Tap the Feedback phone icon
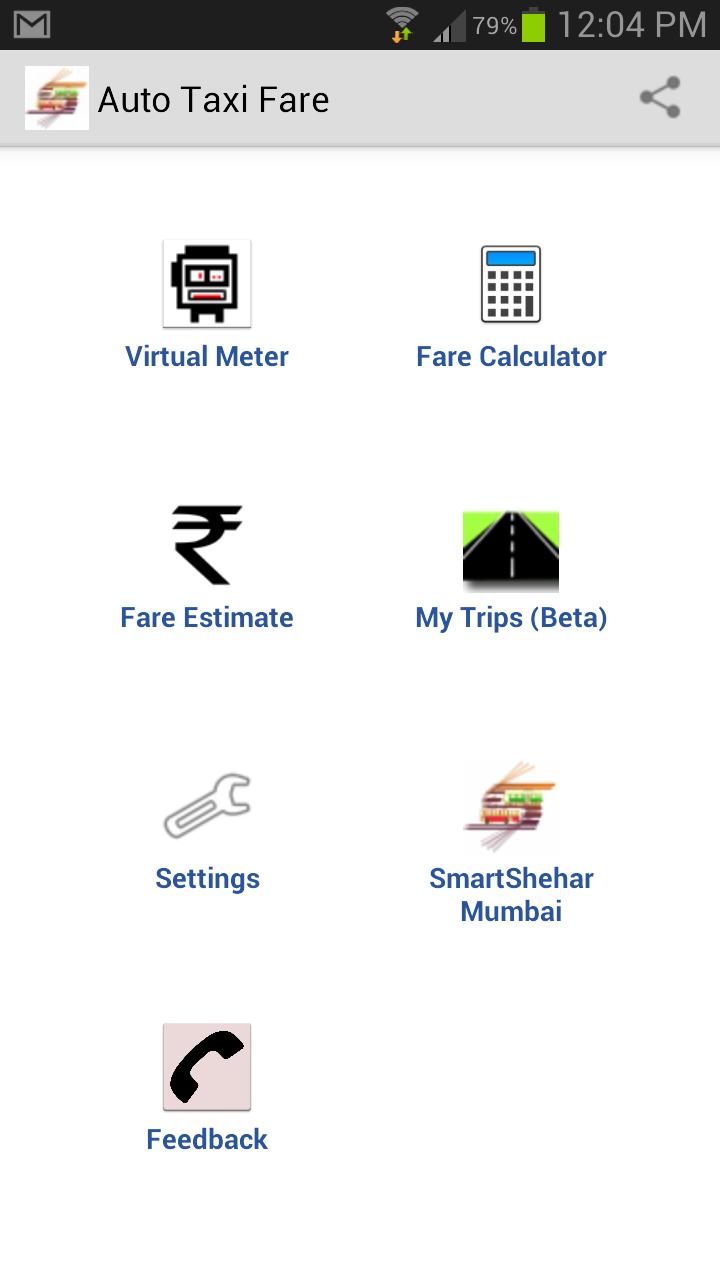Viewport: 720px width, 1280px height. click(x=206, y=1066)
